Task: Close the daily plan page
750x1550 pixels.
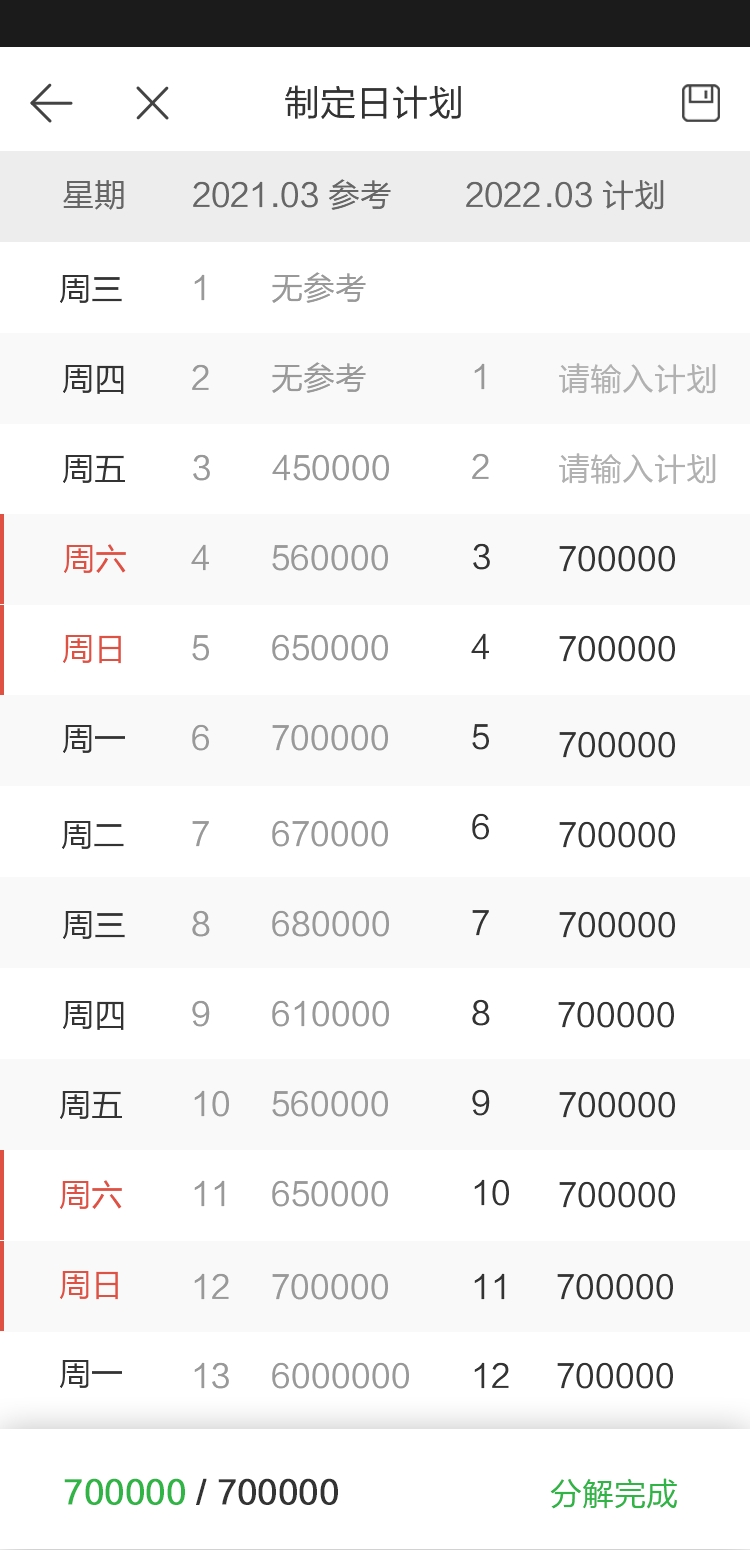Action: [152, 103]
